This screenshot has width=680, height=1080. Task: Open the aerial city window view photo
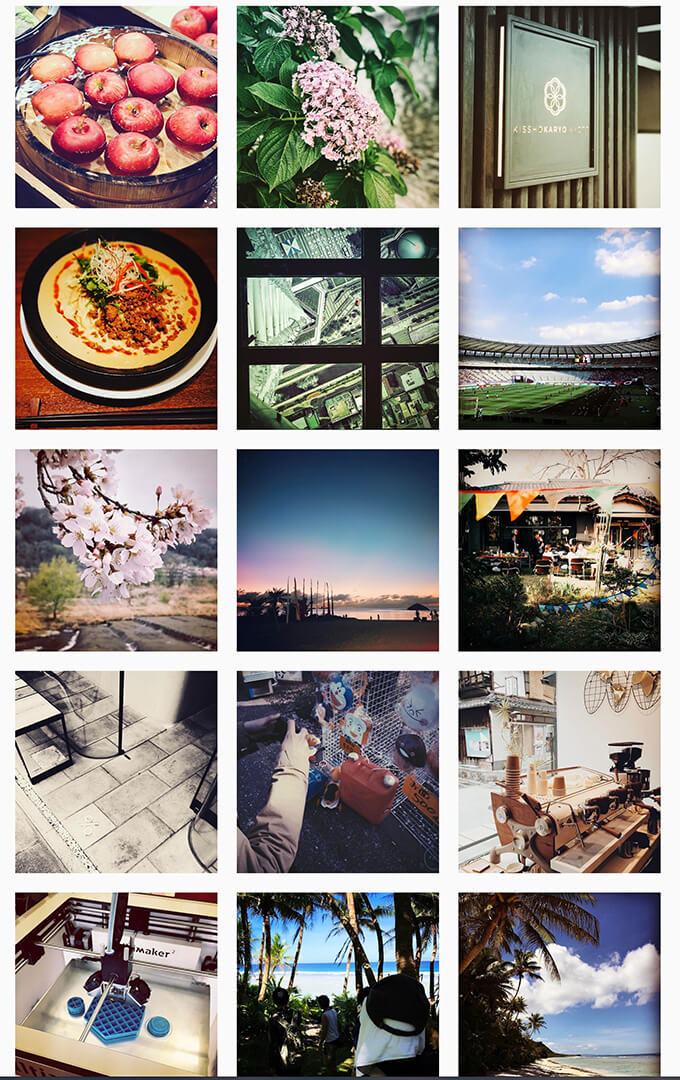point(337,328)
